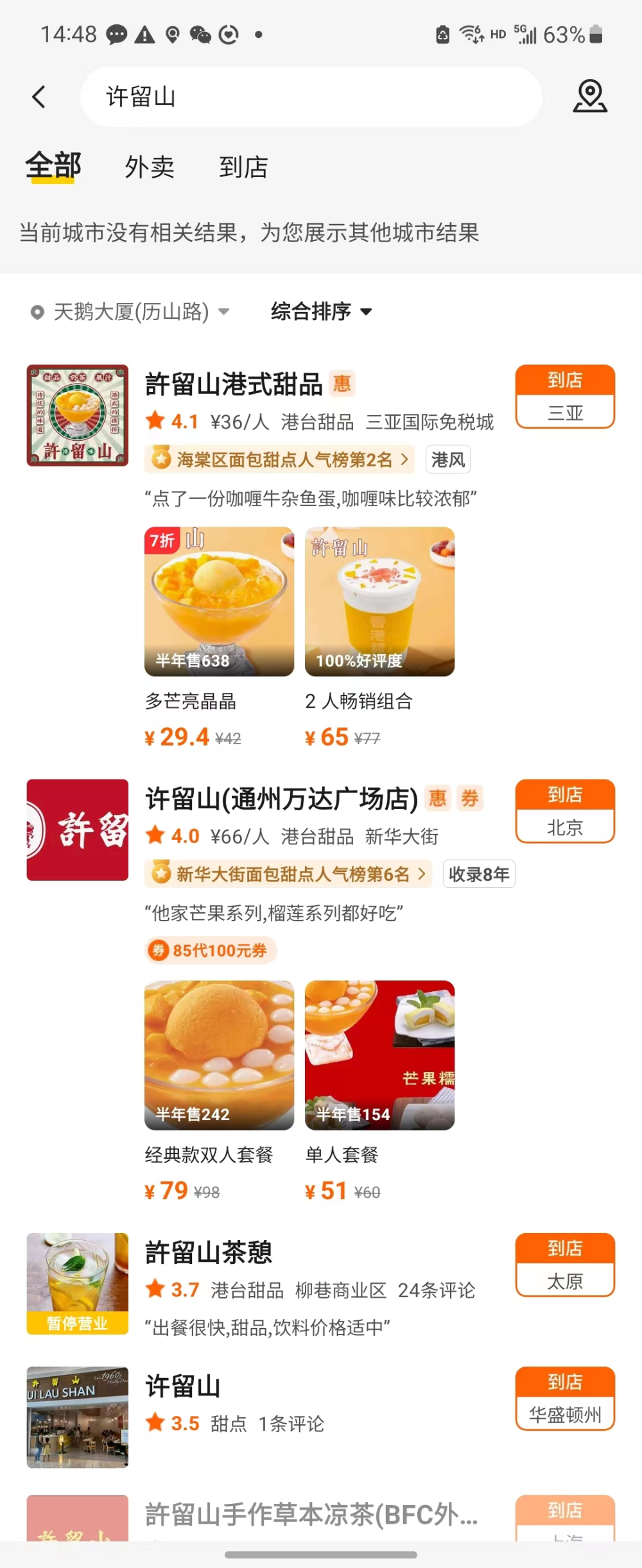View the 新华大街面包甜点人气榜第6名 ranking

[x=288, y=874]
